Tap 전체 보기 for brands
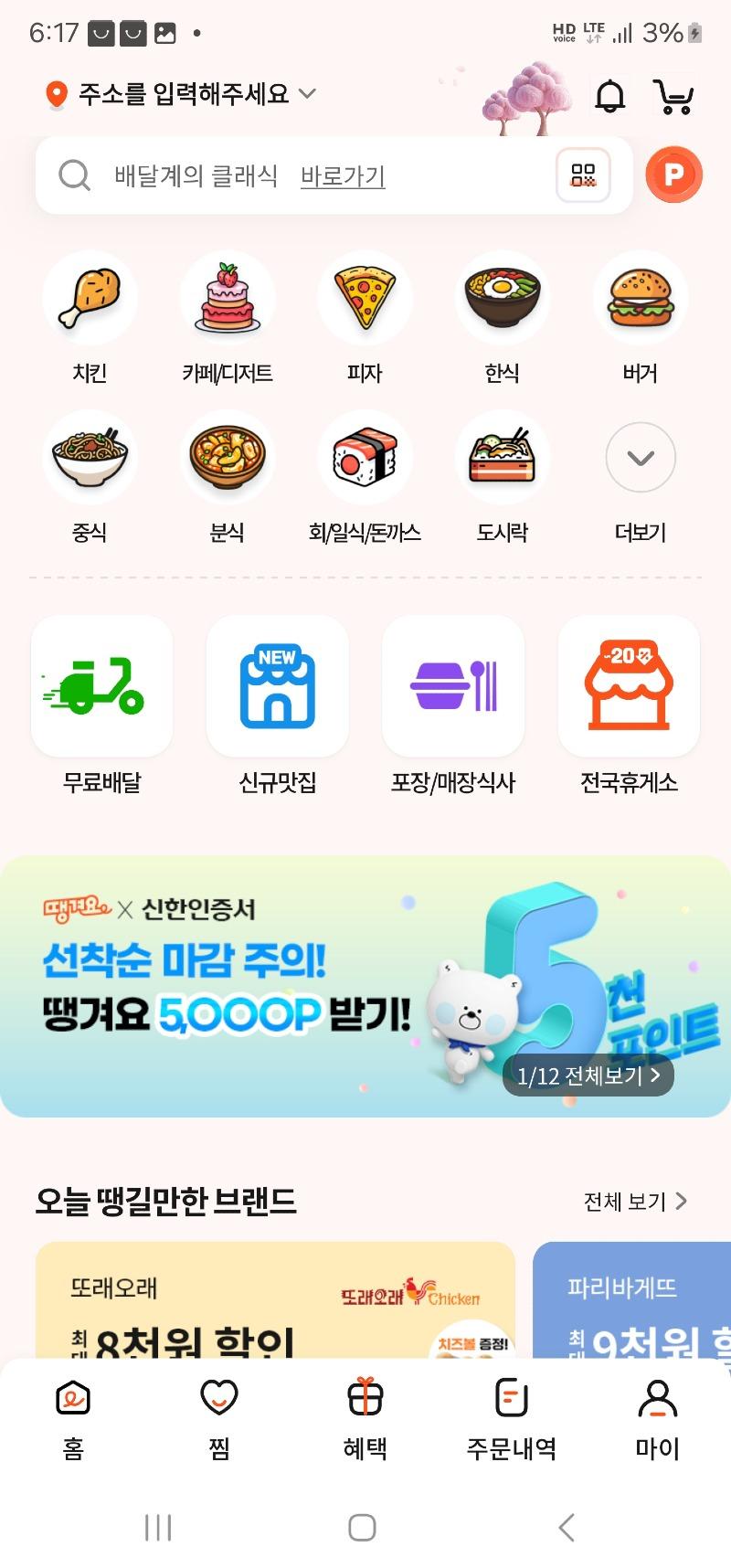Image resolution: width=731 pixels, height=1568 pixels. [x=634, y=1201]
